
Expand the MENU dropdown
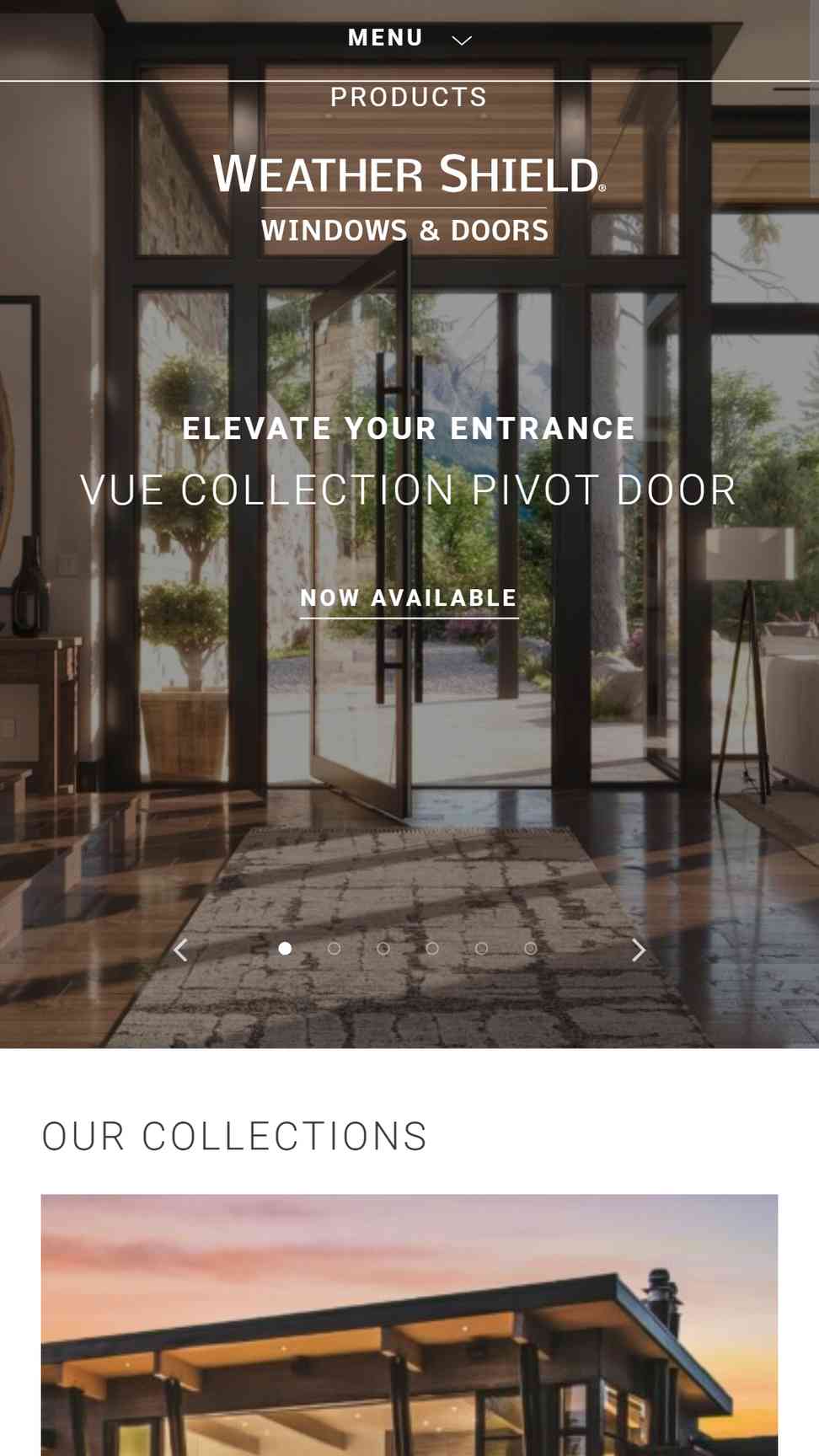pos(409,38)
